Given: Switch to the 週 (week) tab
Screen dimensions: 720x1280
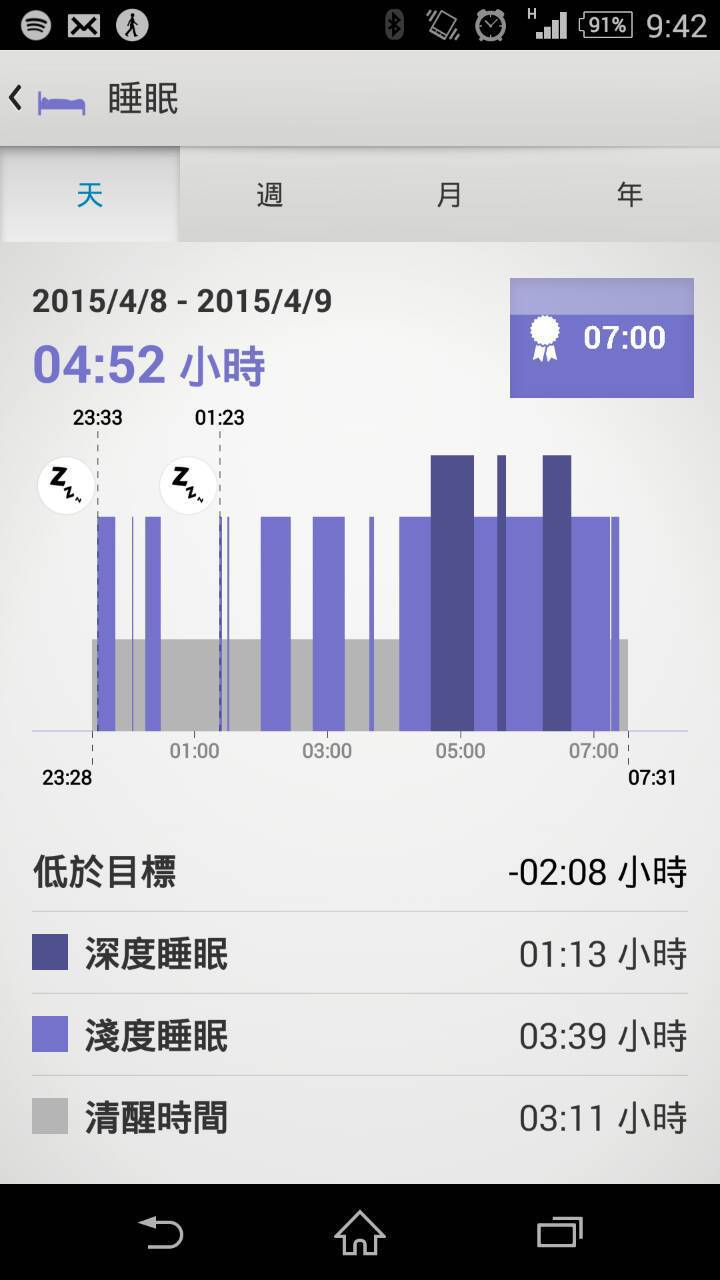Looking at the screenshot, I should coord(270,194).
